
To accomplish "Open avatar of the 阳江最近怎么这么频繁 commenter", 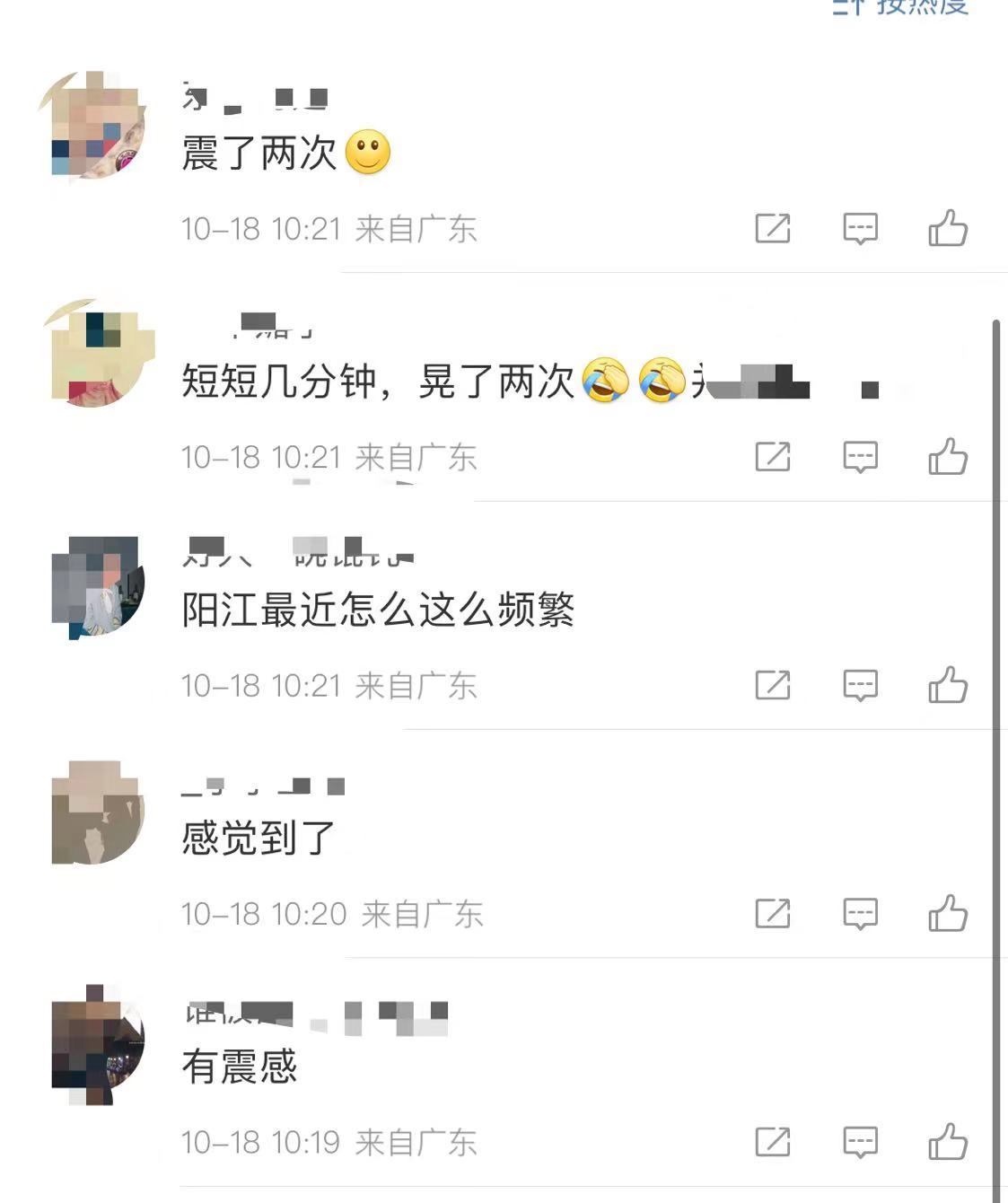I will coord(97,585).
